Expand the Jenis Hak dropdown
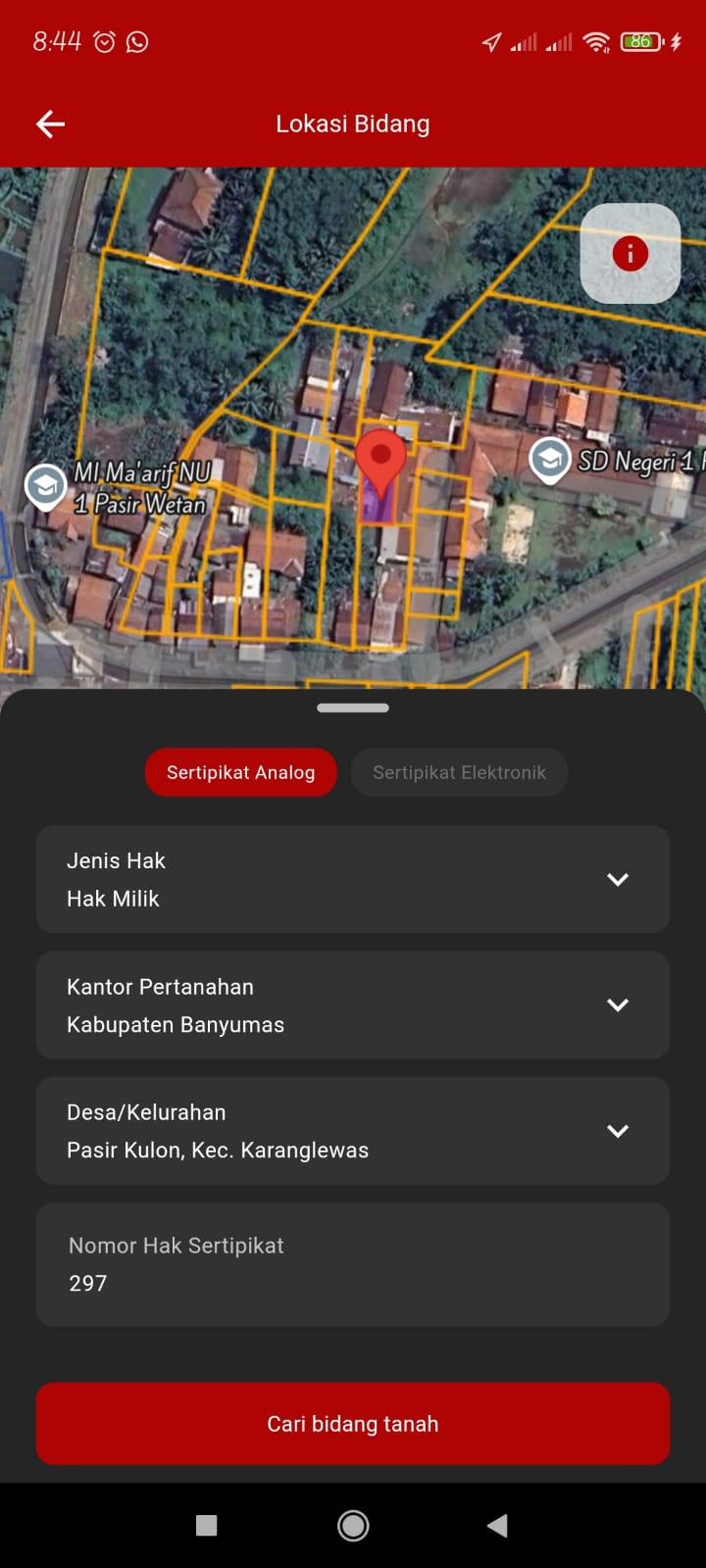Viewport: 706px width, 1568px height. point(353,879)
